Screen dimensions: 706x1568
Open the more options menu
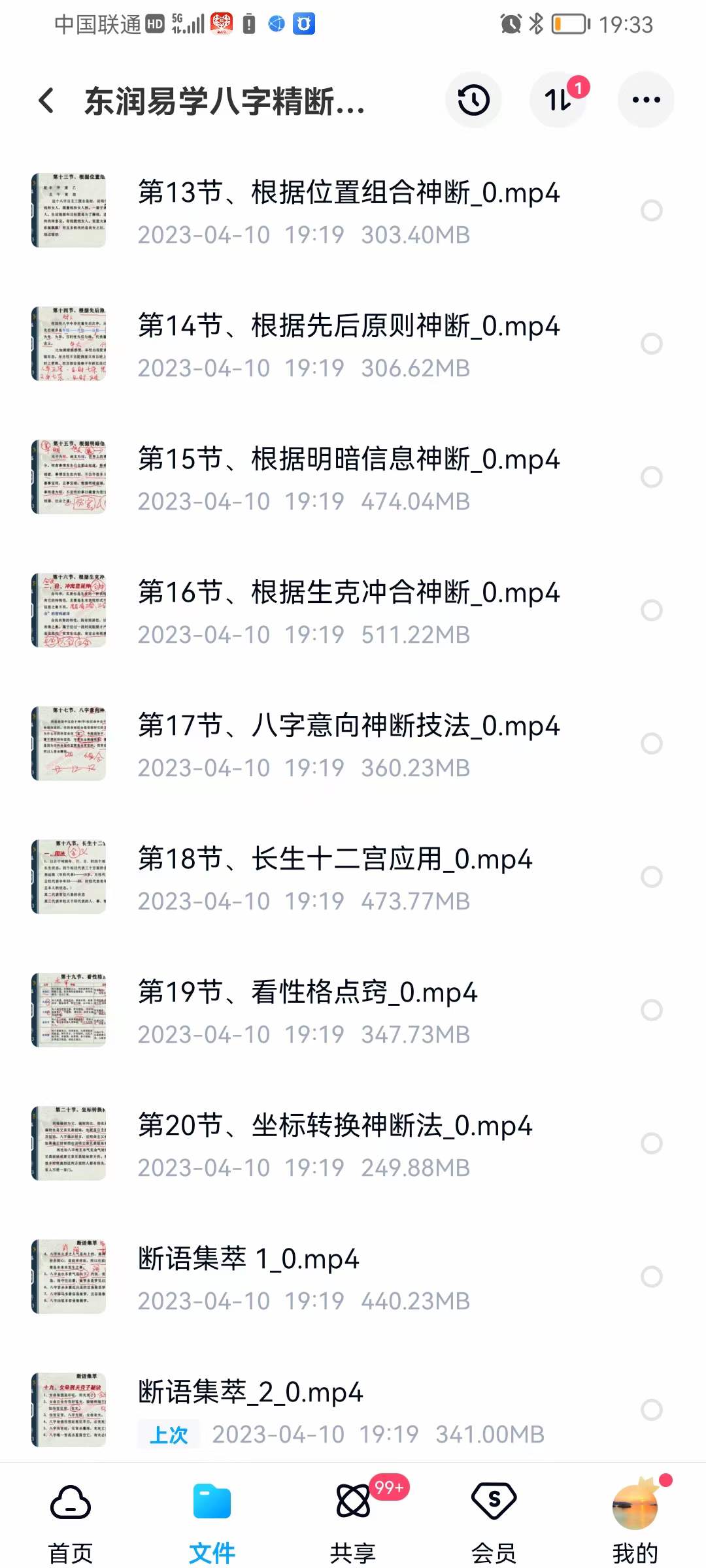click(646, 99)
